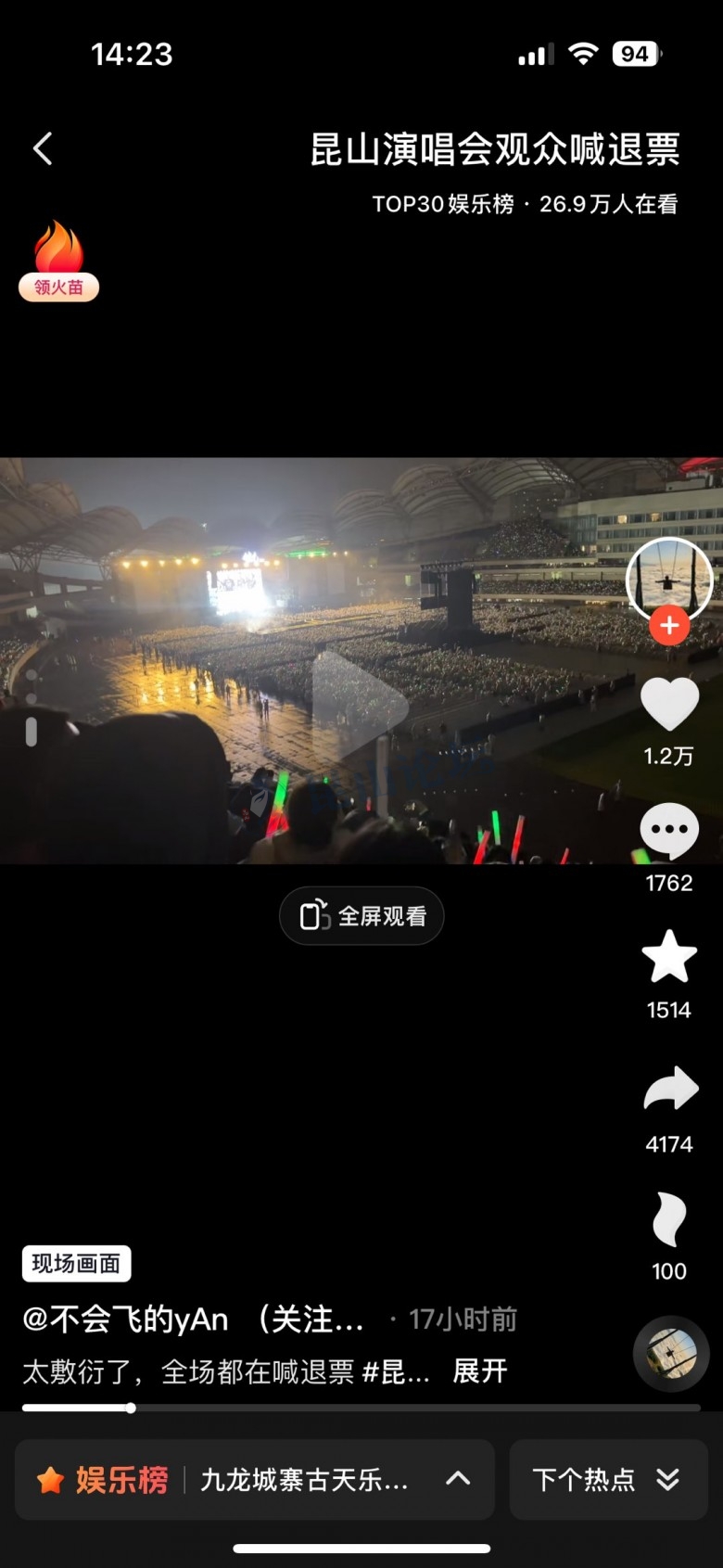Screen dimensions: 723x1568
Task: Open the 现场画面 tag
Action: (x=76, y=1264)
